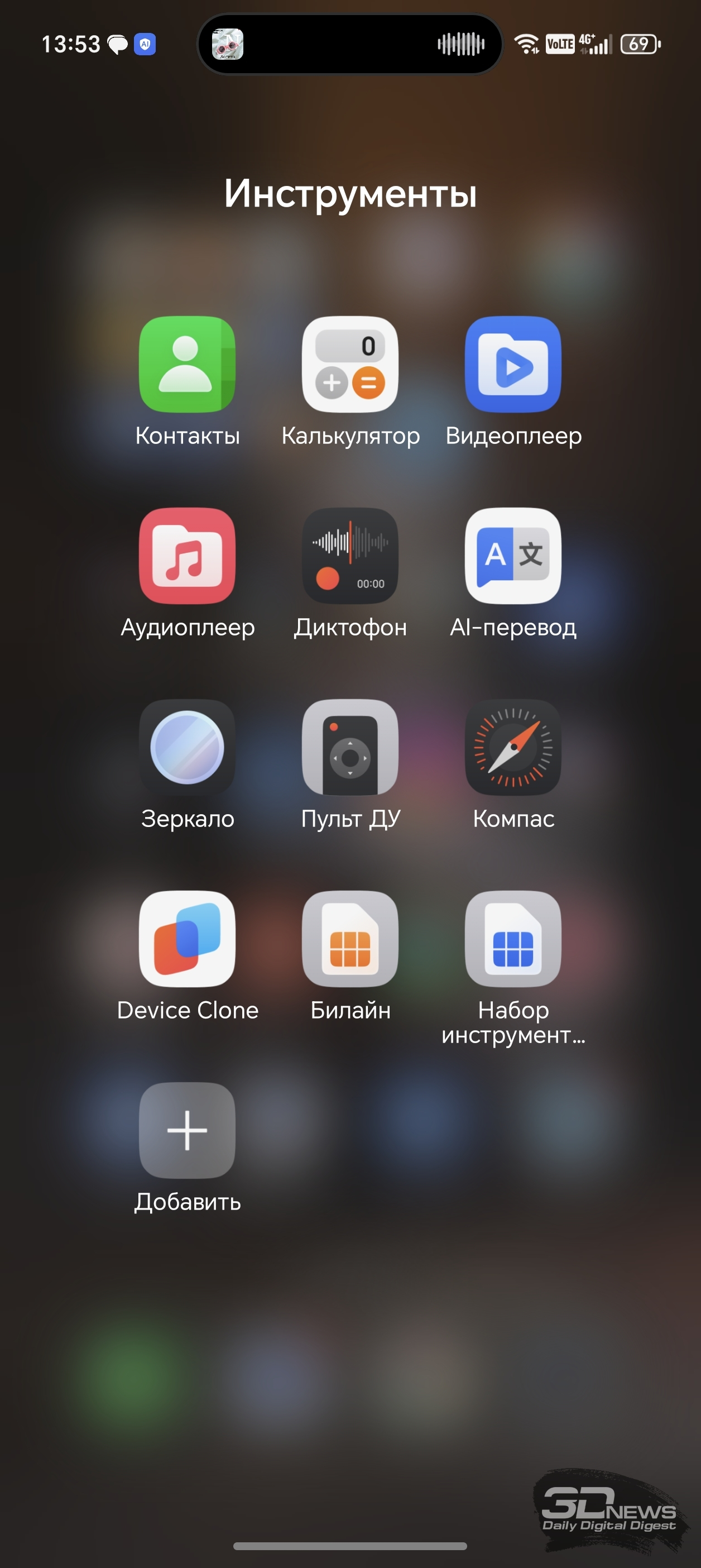Screen dimensions: 701x1568
Task: Open the Аудиоплеер app
Action: pyautogui.click(x=187, y=556)
